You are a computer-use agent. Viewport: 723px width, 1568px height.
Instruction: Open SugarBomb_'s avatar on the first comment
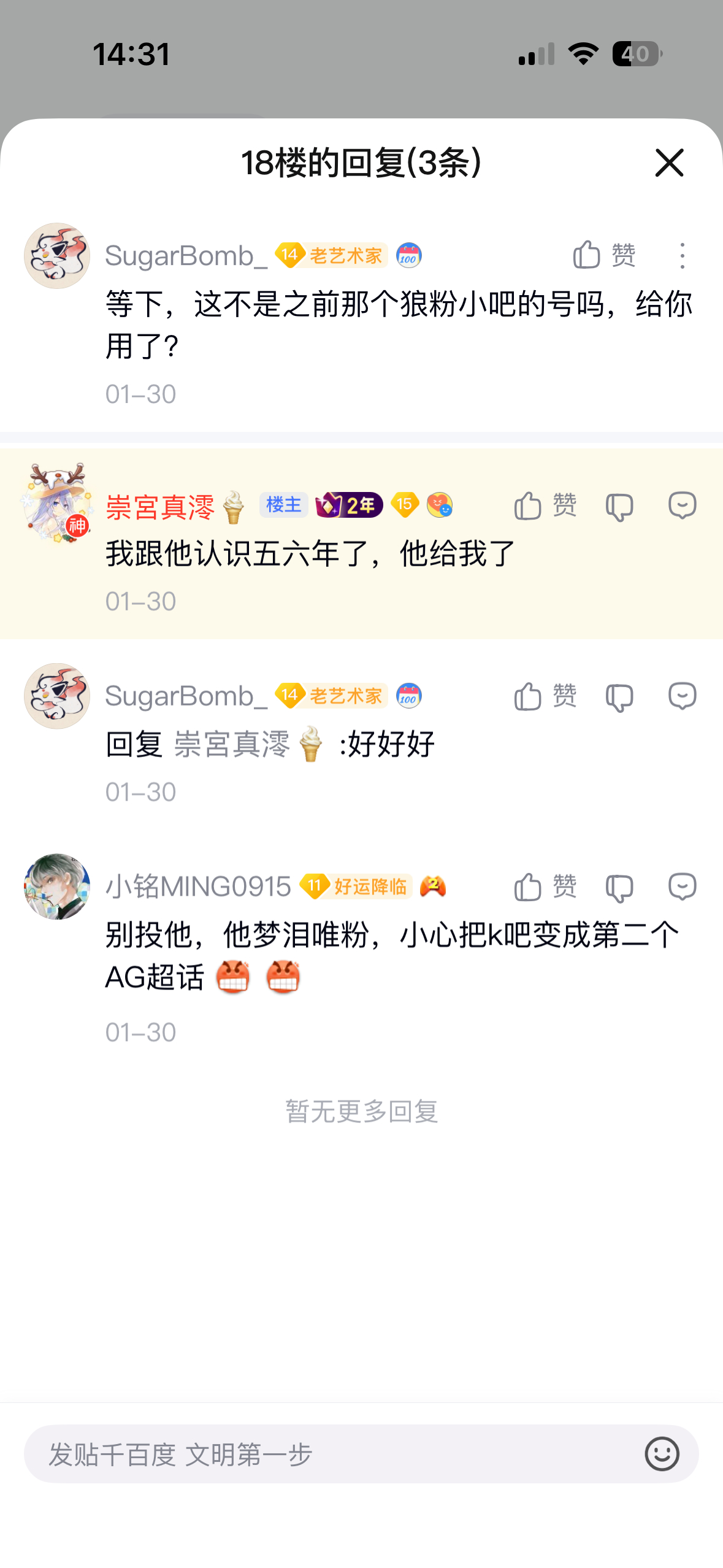[x=57, y=256]
